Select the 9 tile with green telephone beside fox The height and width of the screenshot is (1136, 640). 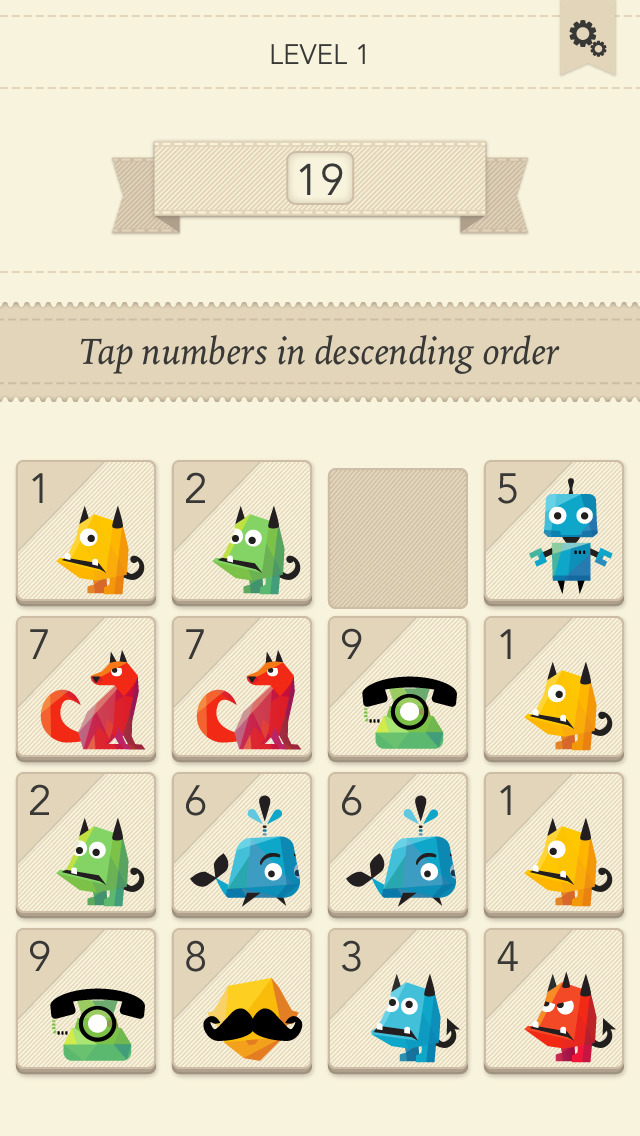(398, 689)
